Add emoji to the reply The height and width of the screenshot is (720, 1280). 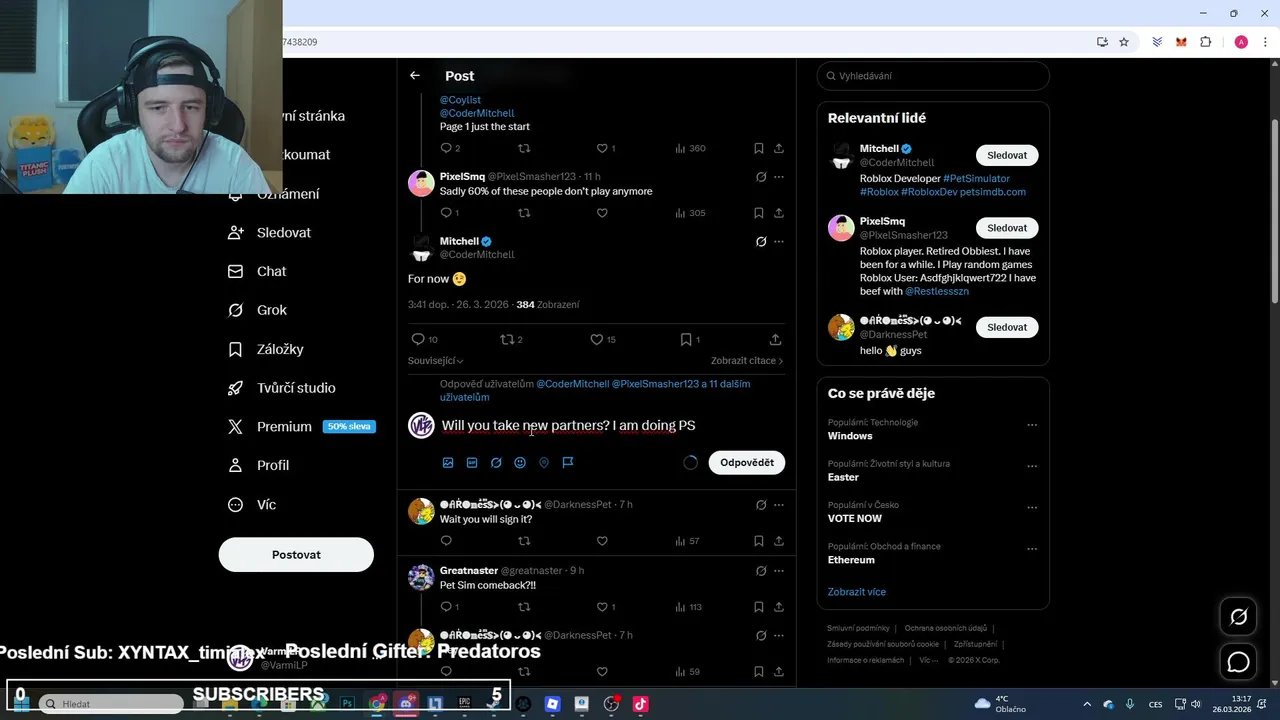click(x=520, y=463)
